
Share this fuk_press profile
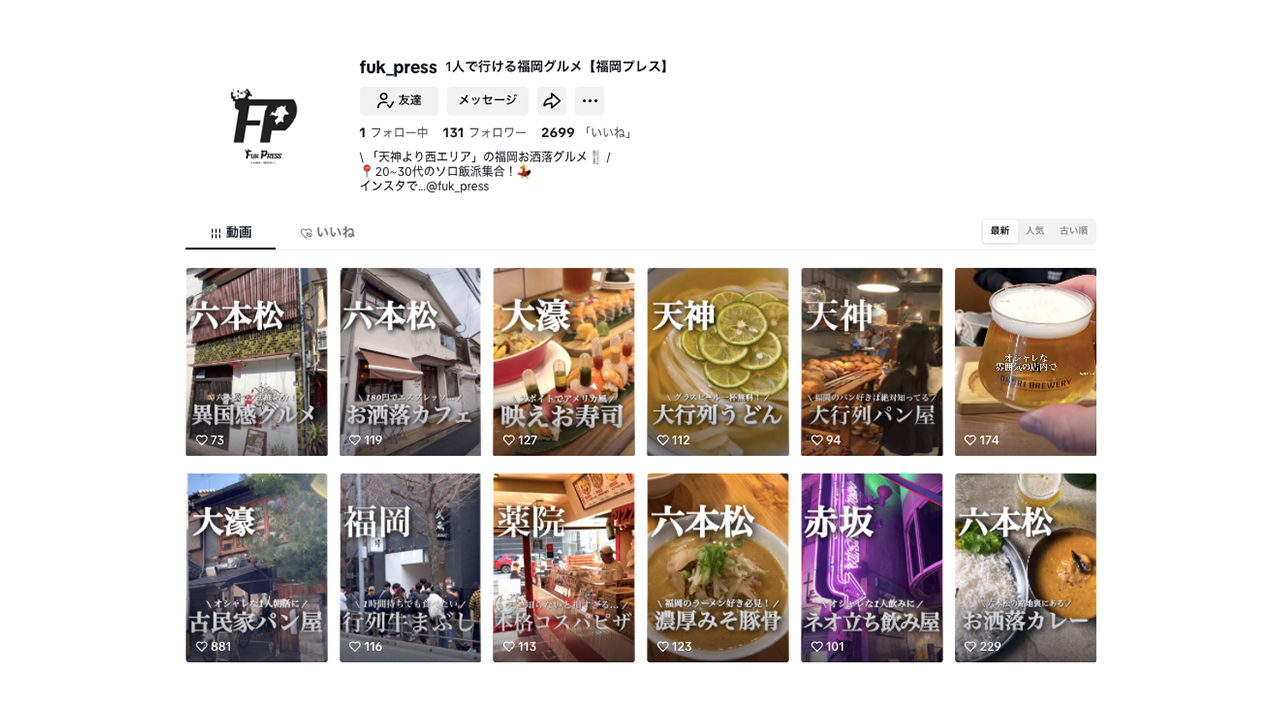tap(551, 101)
